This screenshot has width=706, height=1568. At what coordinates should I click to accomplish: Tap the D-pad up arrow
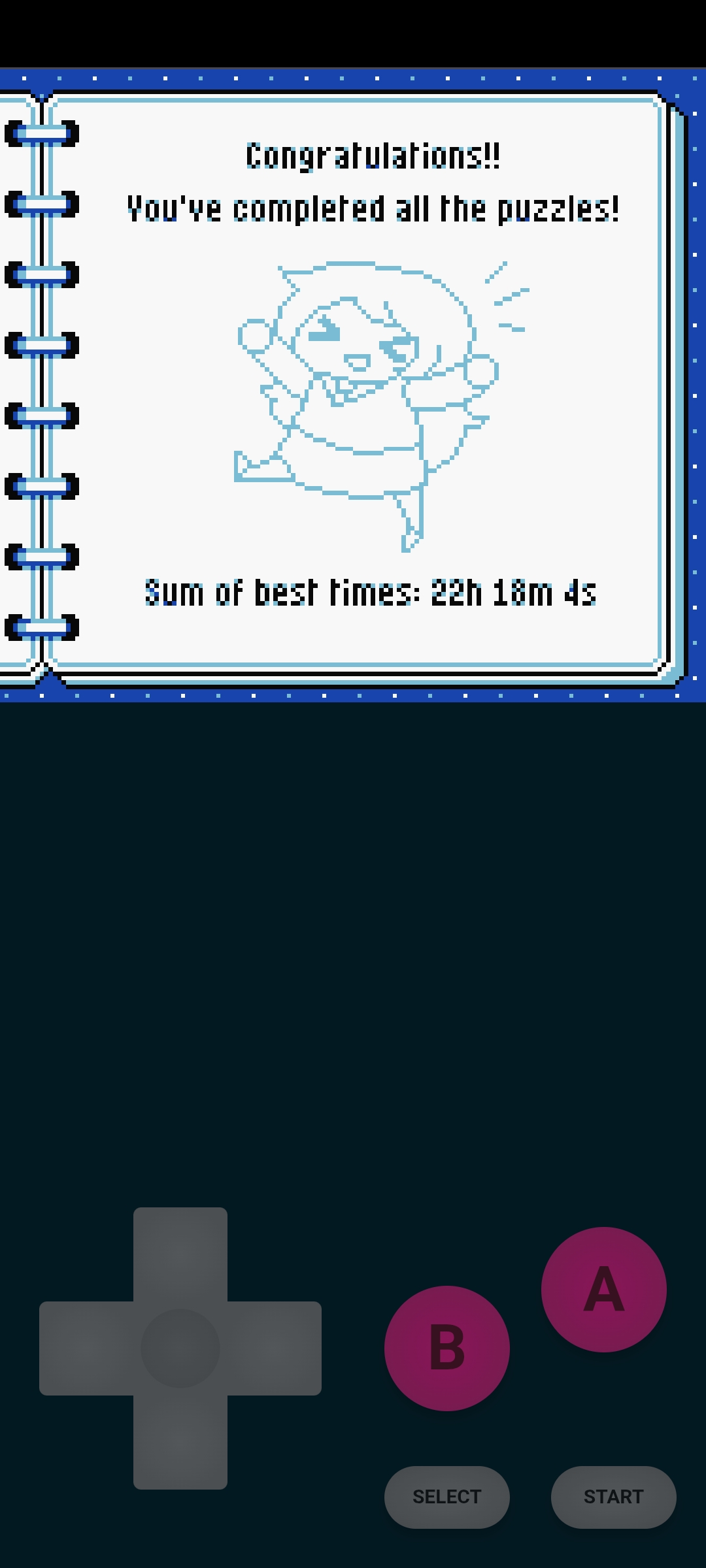coord(180,1254)
